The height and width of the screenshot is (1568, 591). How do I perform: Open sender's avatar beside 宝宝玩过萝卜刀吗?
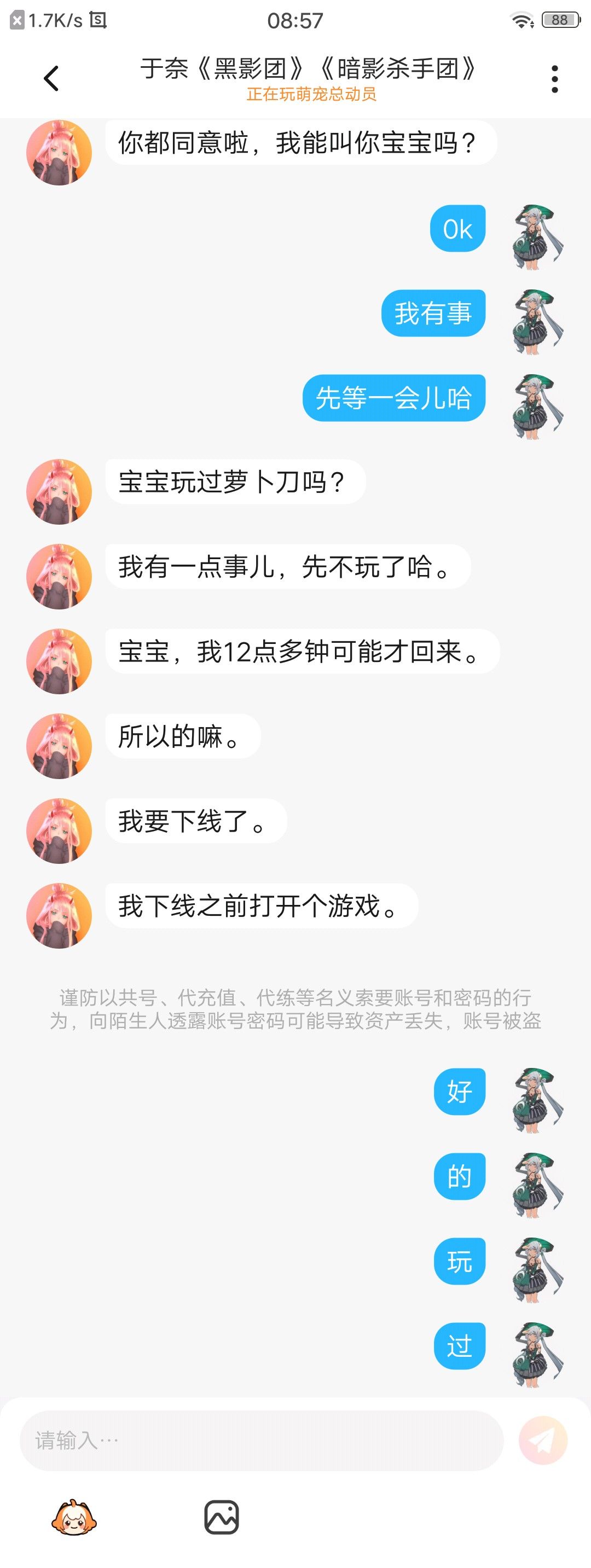(59, 492)
